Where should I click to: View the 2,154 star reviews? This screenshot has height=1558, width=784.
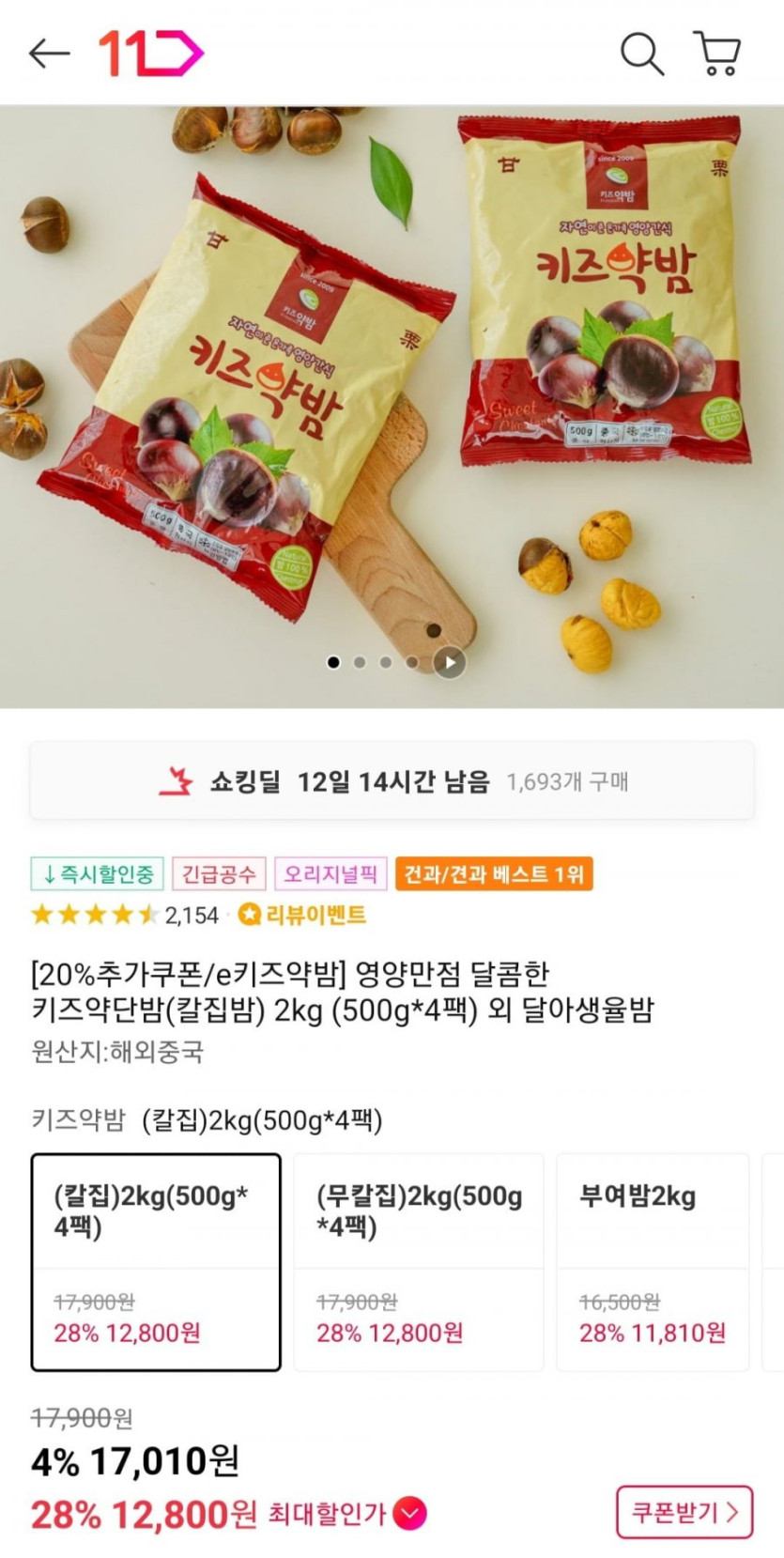tap(126, 915)
